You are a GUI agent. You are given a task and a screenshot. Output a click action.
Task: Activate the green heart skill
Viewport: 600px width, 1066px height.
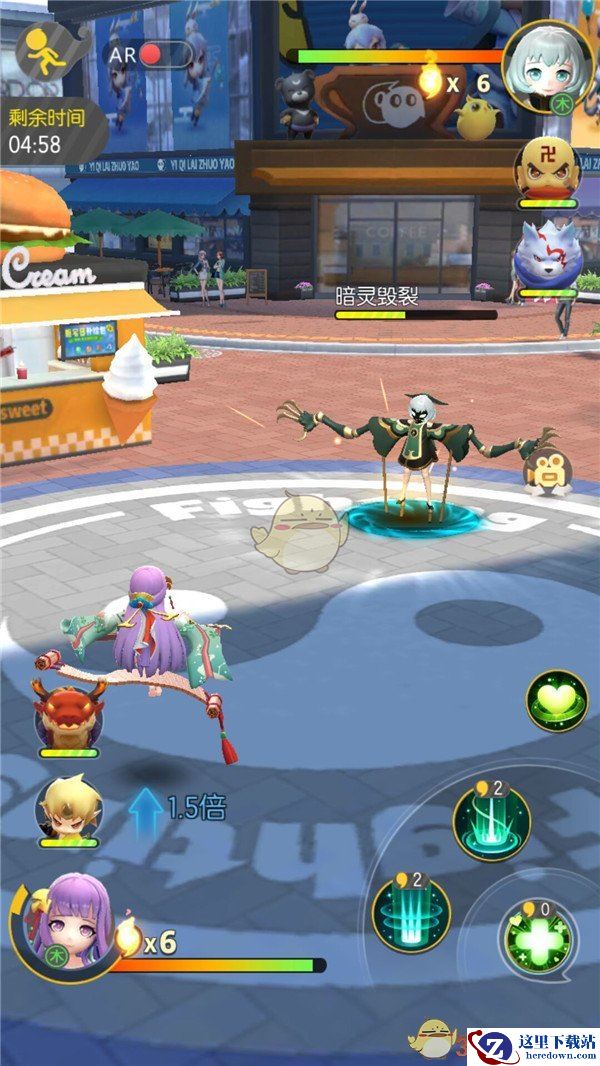click(557, 700)
